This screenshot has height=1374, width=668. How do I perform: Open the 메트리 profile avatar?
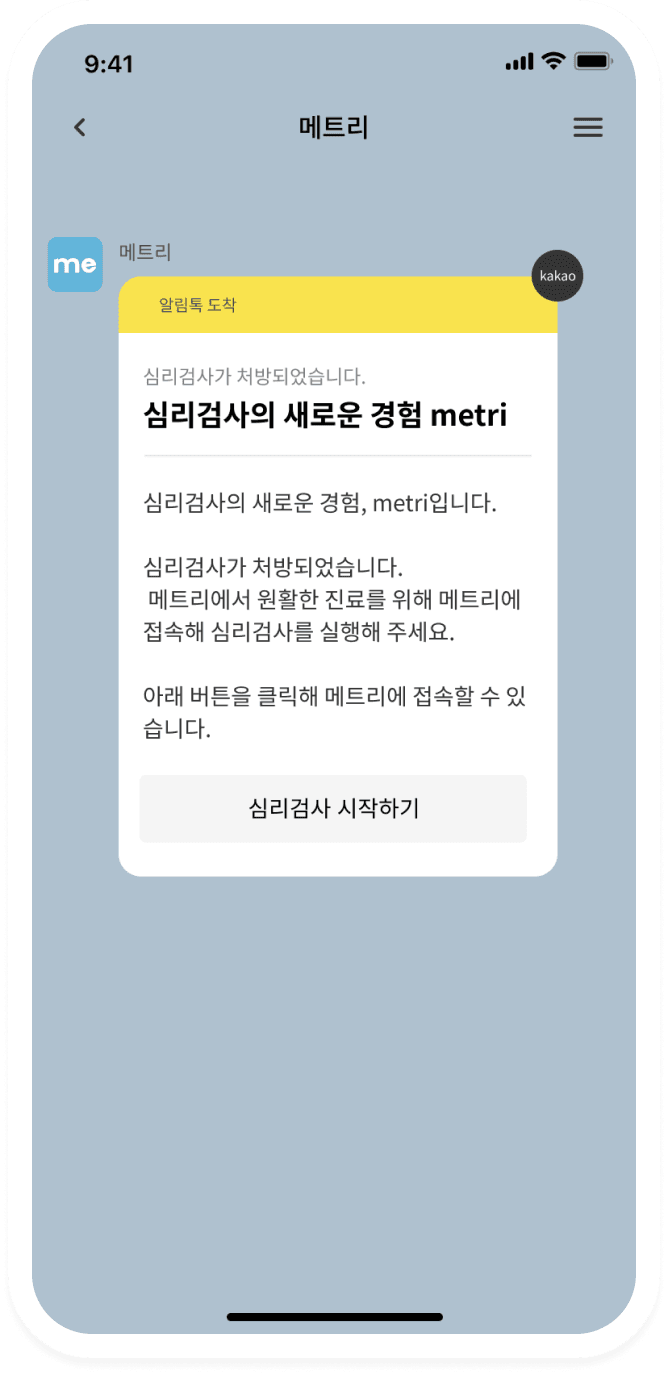75,264
